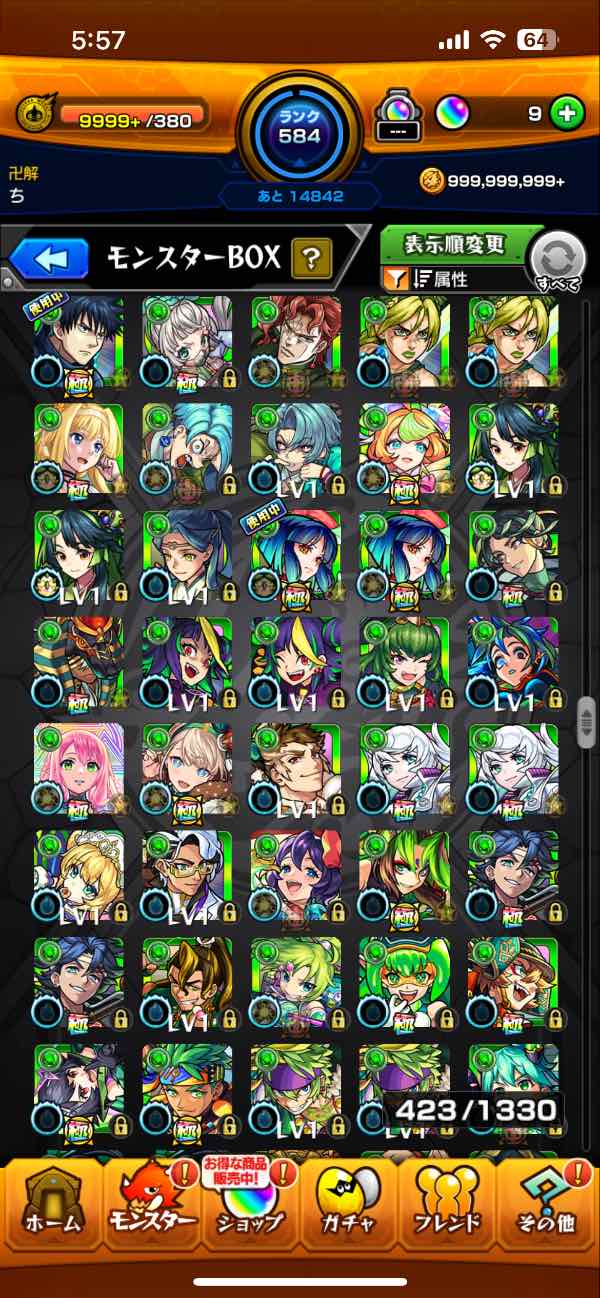Add orbs with the green plus button
Screen dimensions: 600x1298
pos(567,114)
